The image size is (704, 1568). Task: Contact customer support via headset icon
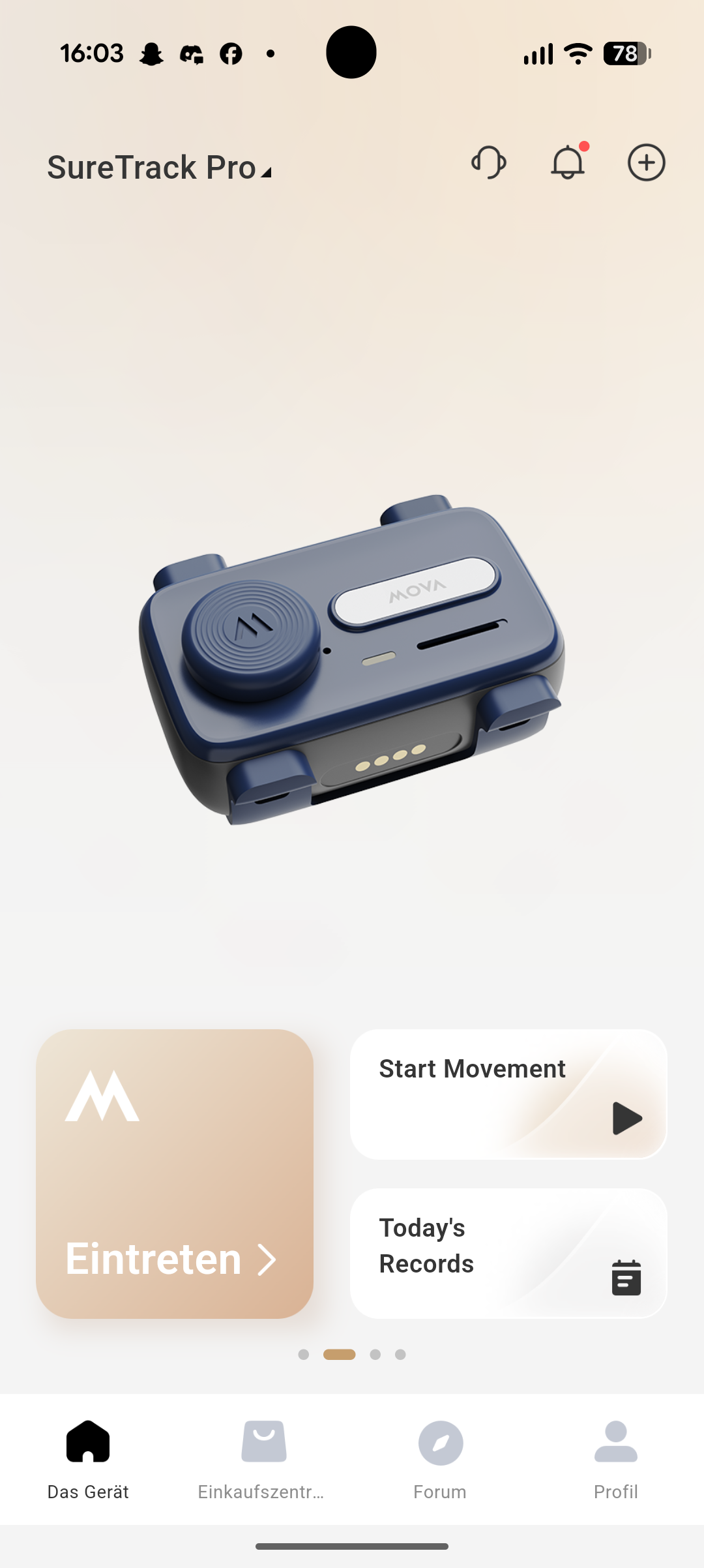(489, 162)
